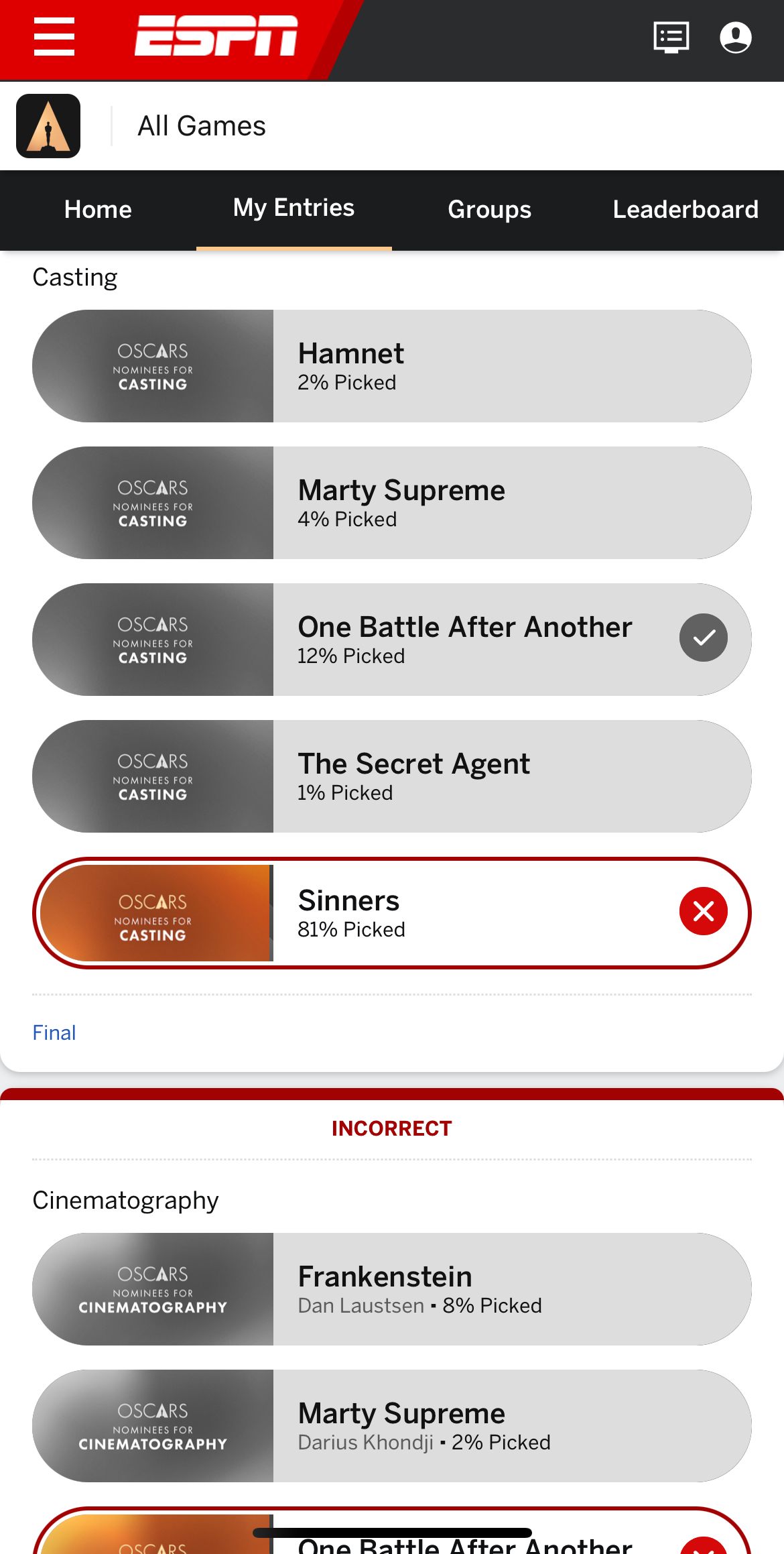Select Hamnet in the Casting category
Screen dimensions: 784x1554
click(x=392, y=366)
